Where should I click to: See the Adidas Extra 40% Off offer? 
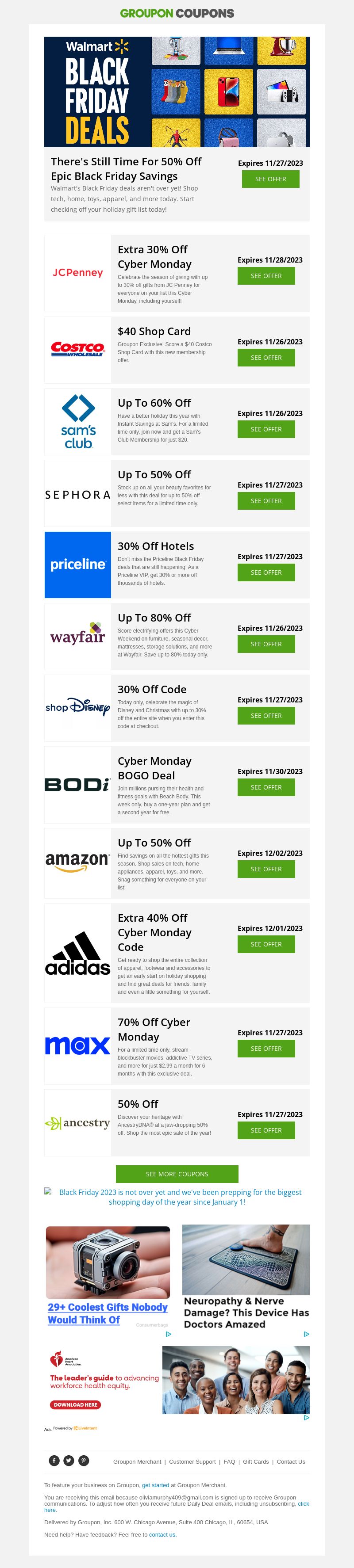coord(265,944)
